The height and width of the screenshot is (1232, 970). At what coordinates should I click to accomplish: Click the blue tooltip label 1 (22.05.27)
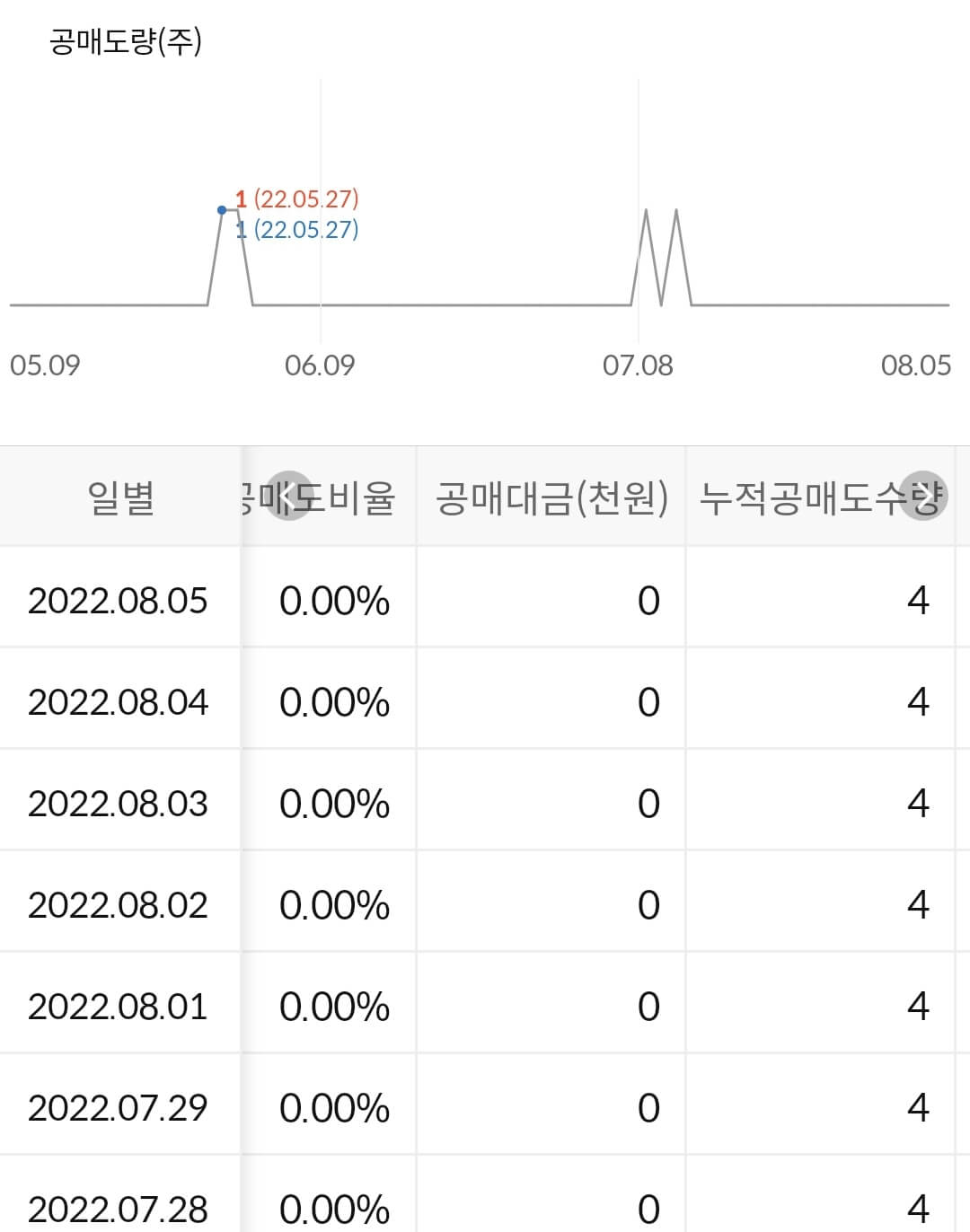click(x=296, y=231)
